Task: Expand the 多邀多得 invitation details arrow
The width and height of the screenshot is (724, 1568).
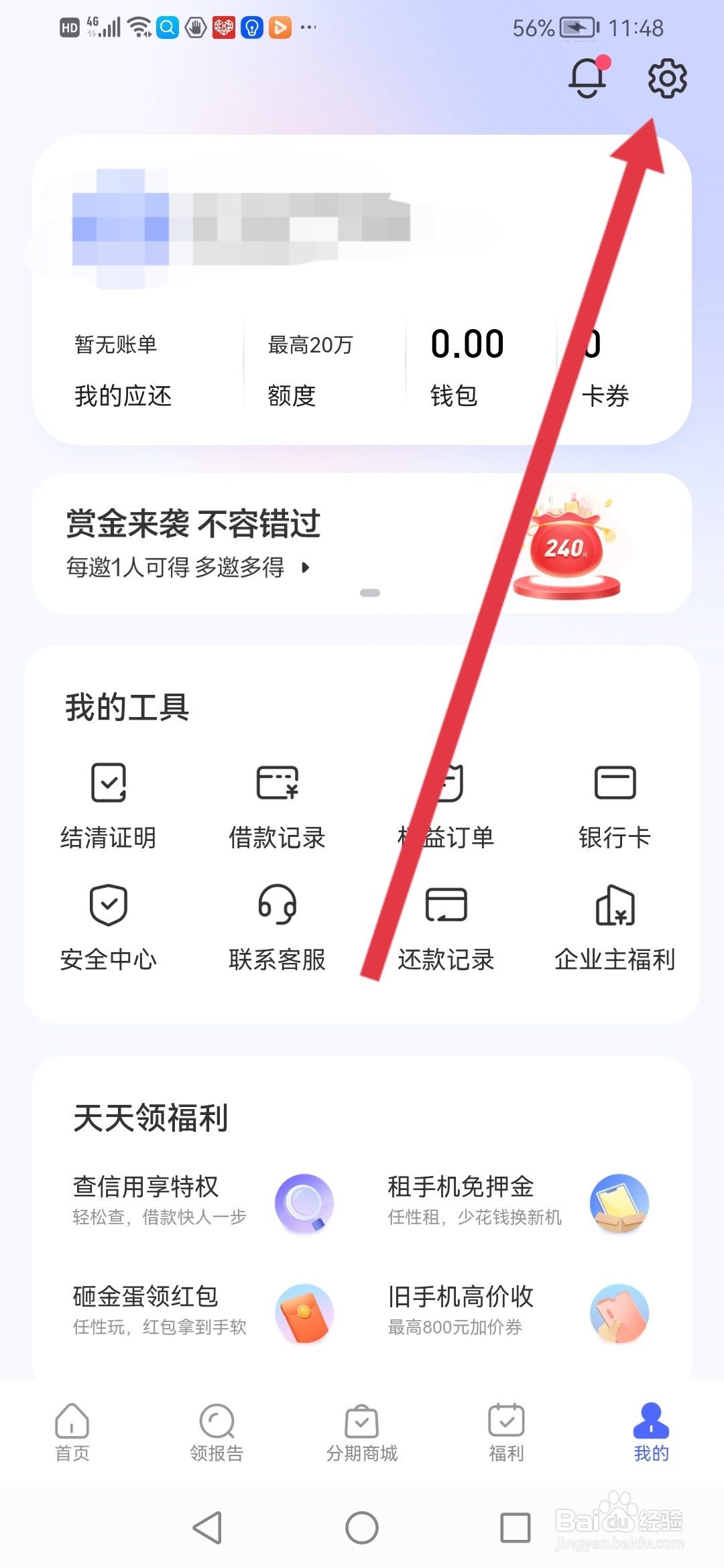Action: pos(307,570)
